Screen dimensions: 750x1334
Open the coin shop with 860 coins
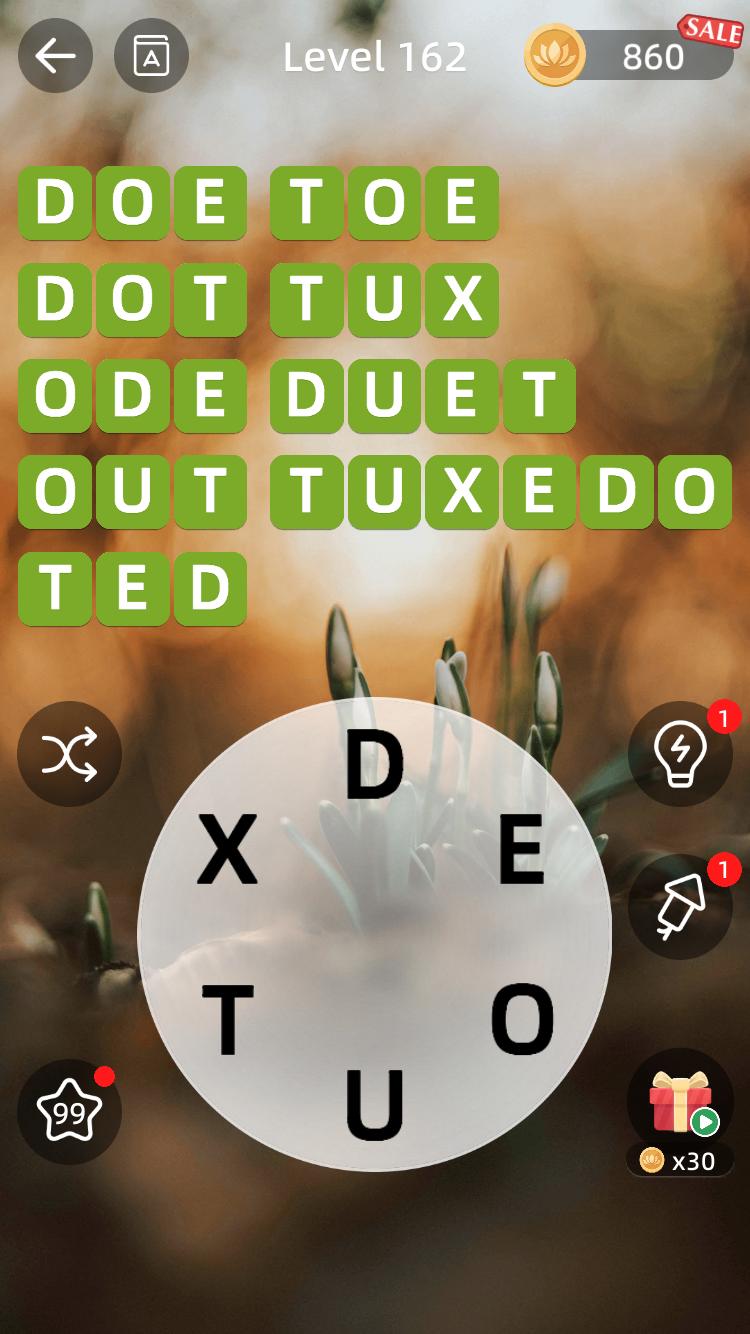[630, 56]
